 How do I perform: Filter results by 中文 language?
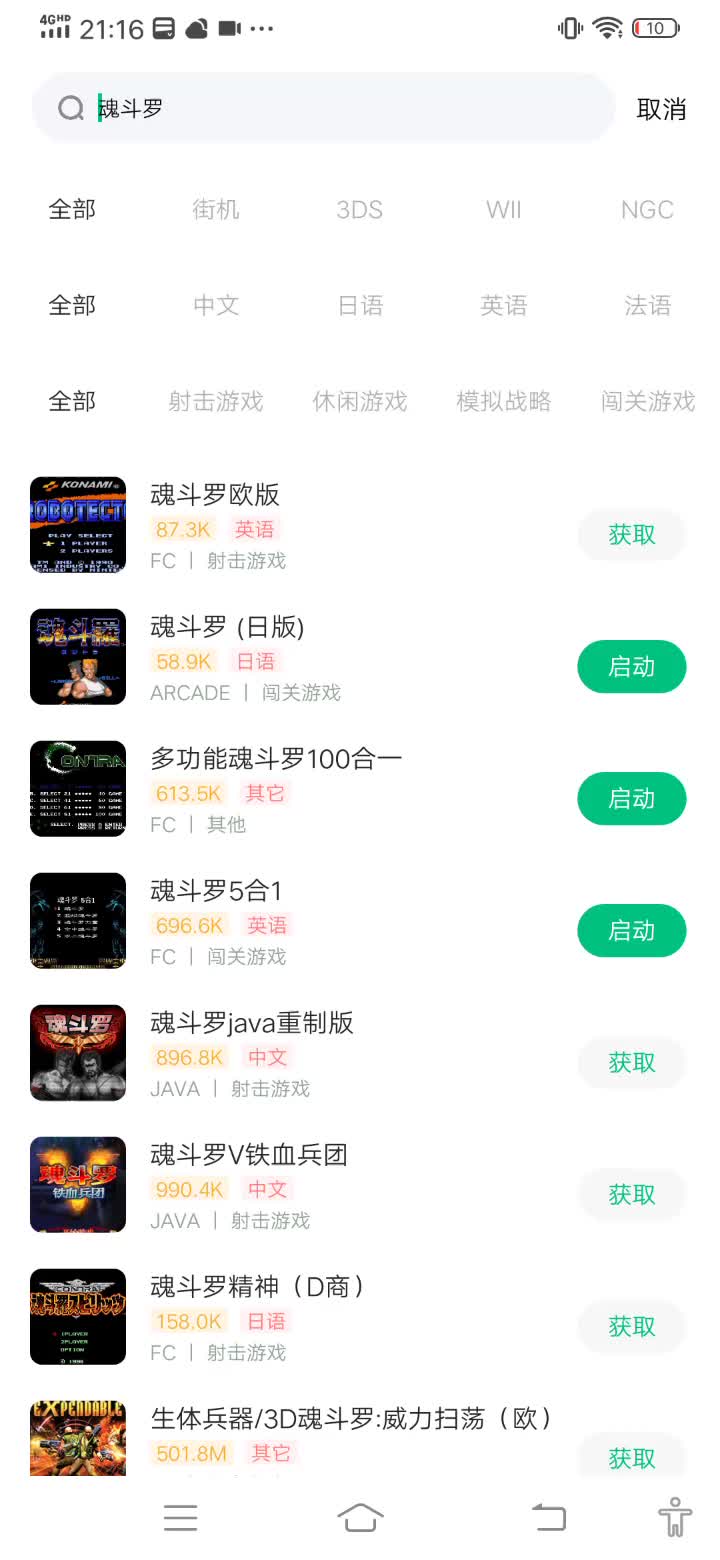click(x=216, y=305)
